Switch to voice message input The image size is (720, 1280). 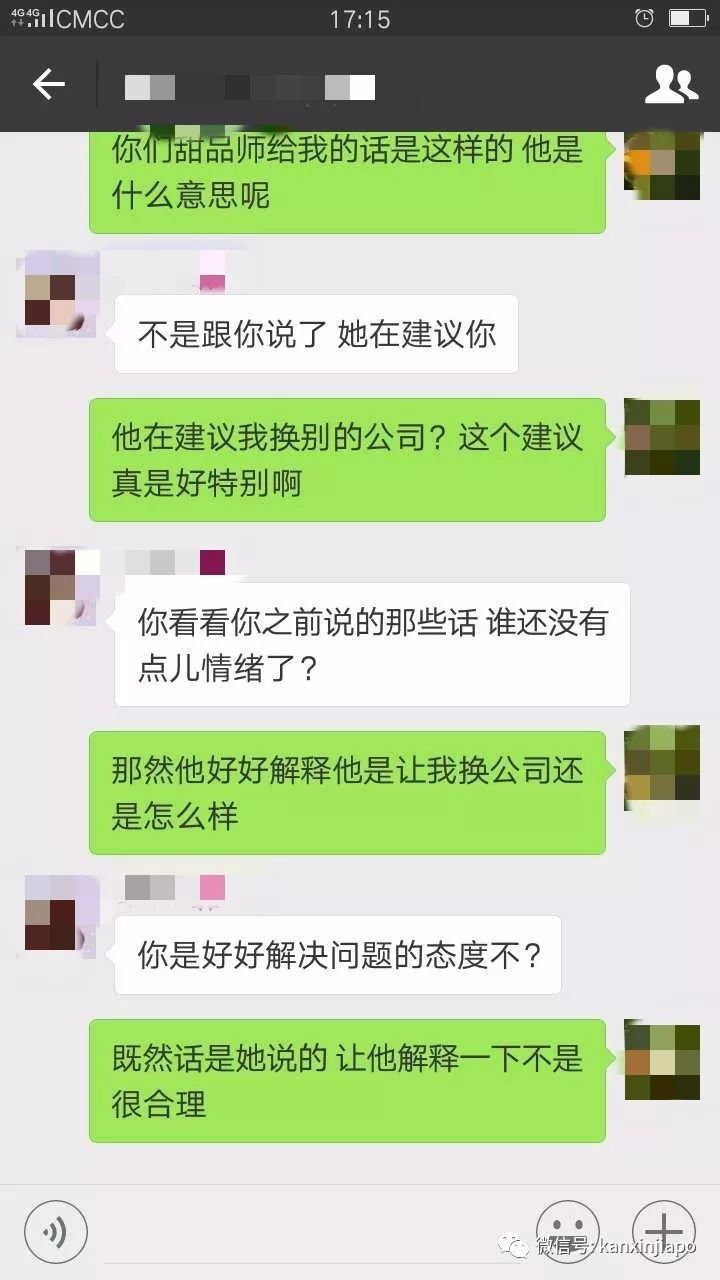coord(56,1231)
